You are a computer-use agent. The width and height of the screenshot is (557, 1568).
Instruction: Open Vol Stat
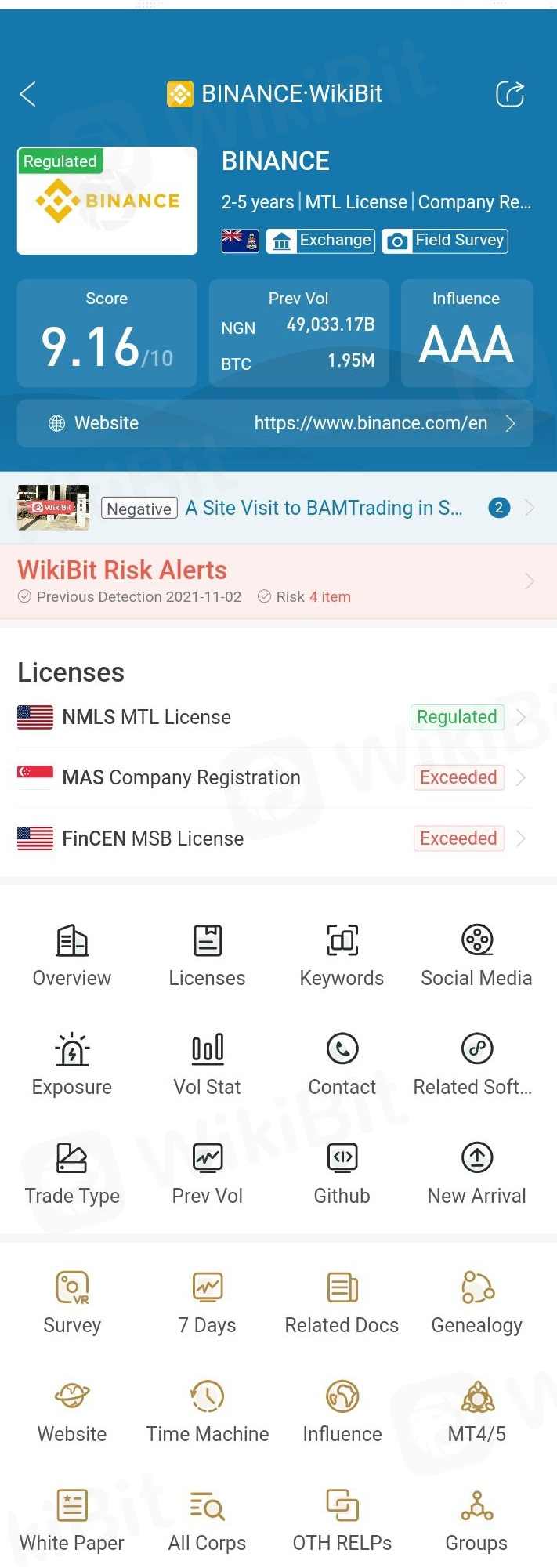click(208, 1063)
